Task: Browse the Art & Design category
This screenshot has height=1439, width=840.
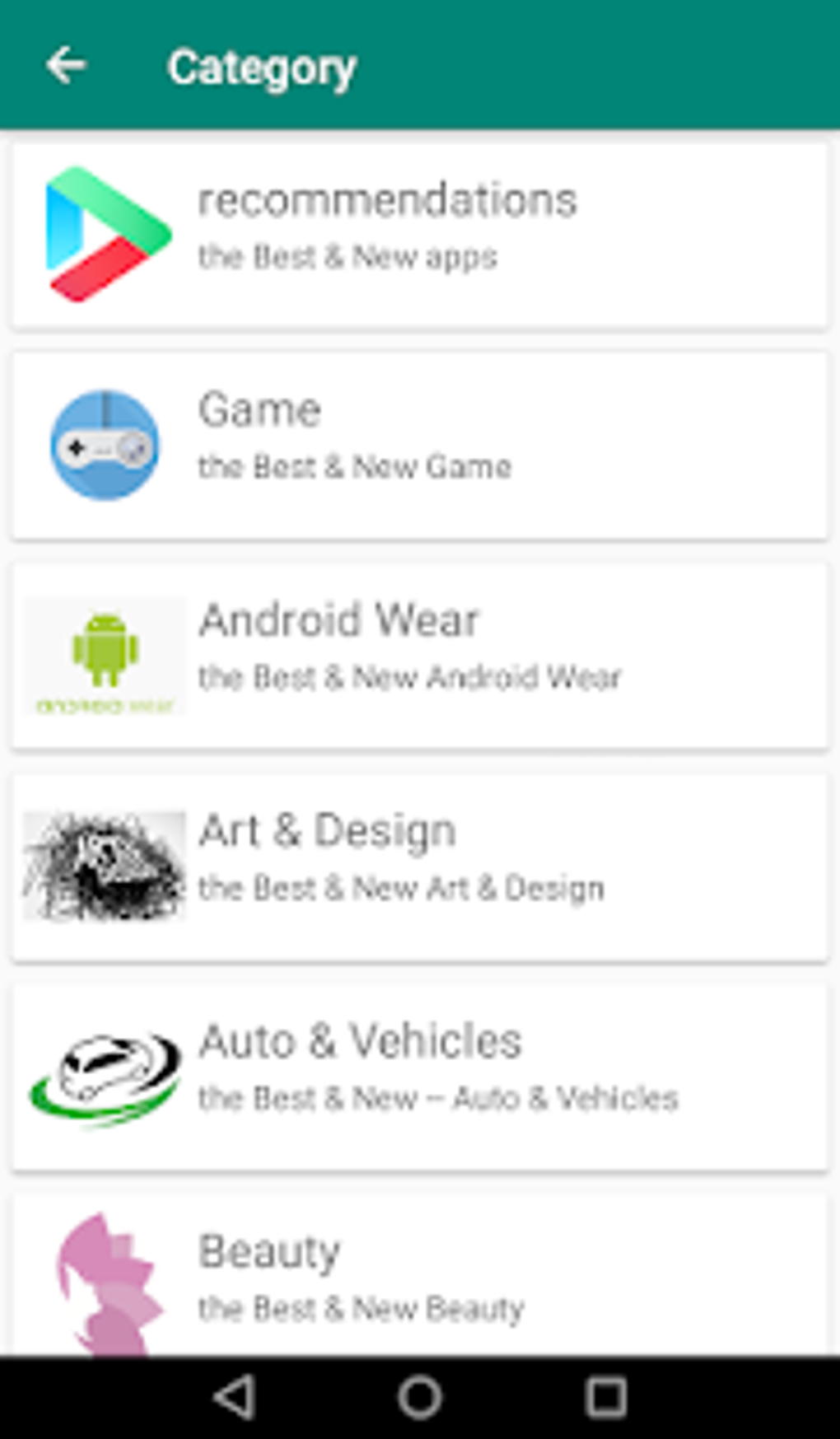Action: pyautogui.click(x=419, y=866)
